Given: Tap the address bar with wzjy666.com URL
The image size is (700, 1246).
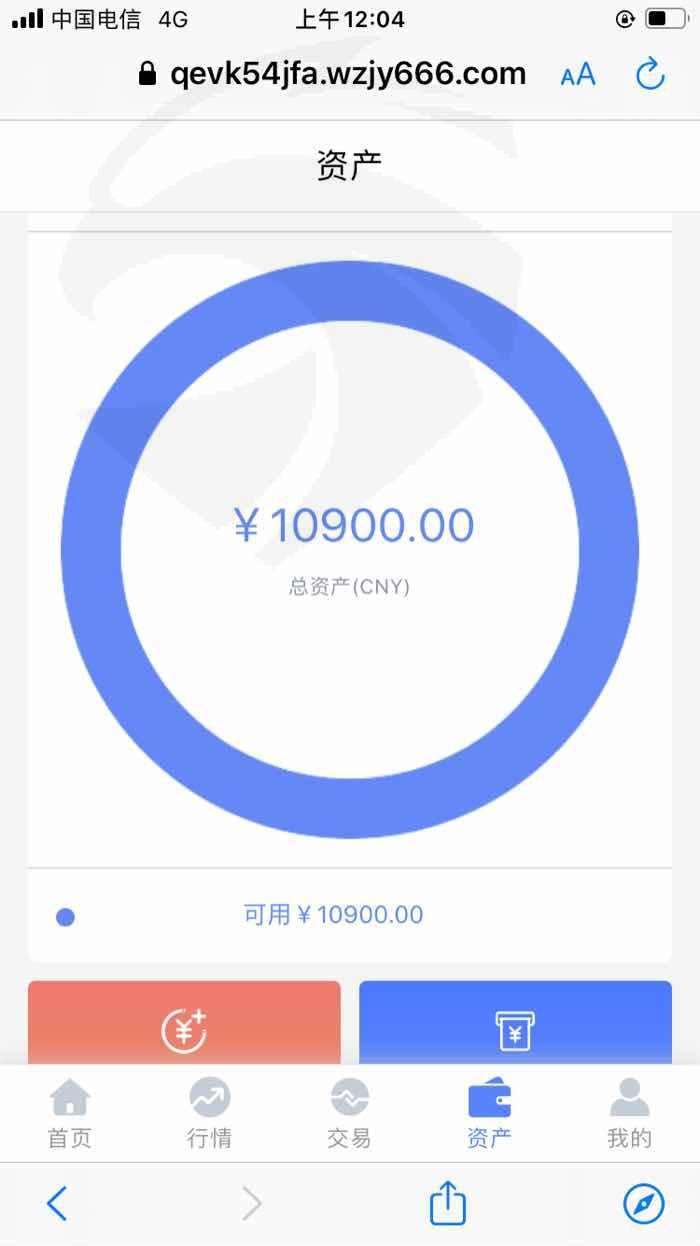Looking at the screenshot, I should pyautogui.click(x=331, y=74).
